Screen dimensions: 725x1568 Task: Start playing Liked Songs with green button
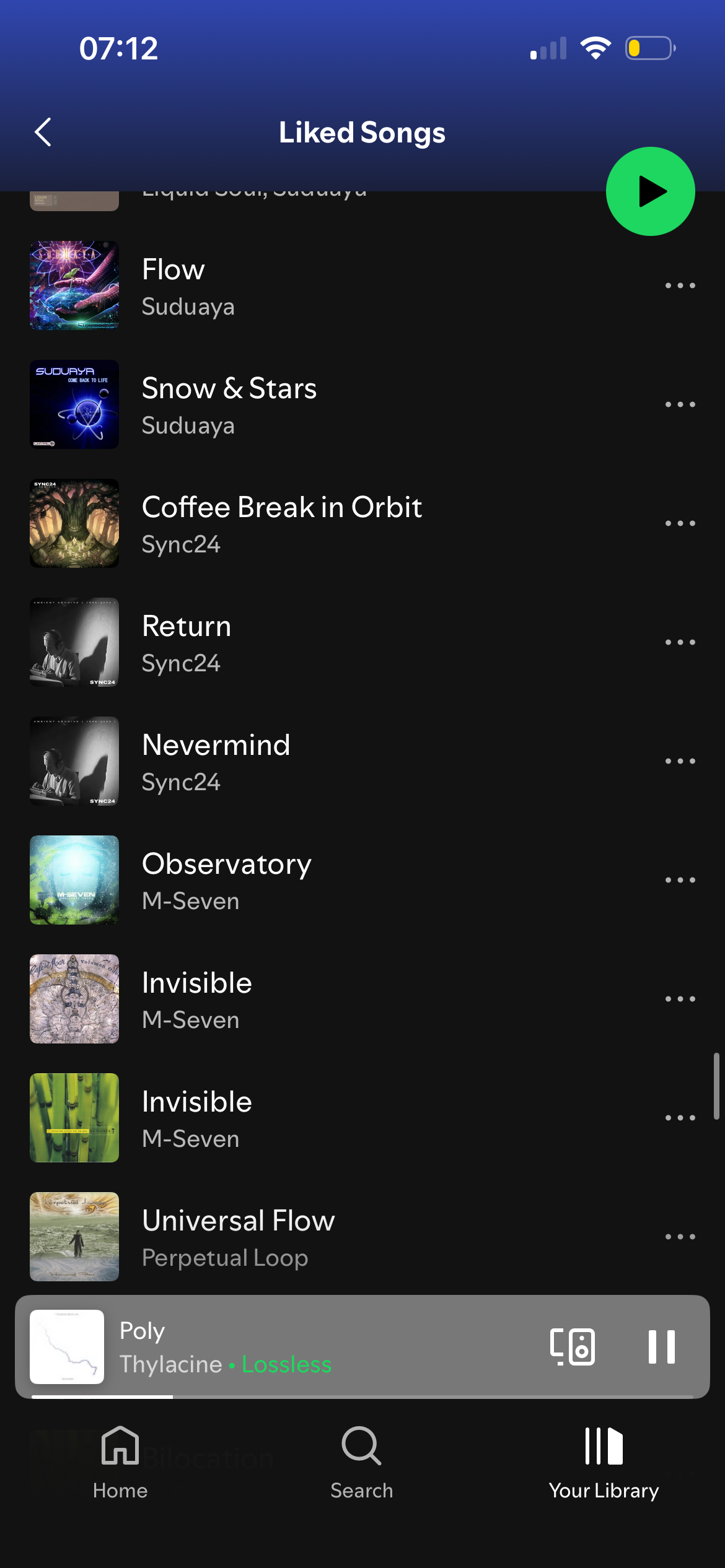tap(650, 191)
